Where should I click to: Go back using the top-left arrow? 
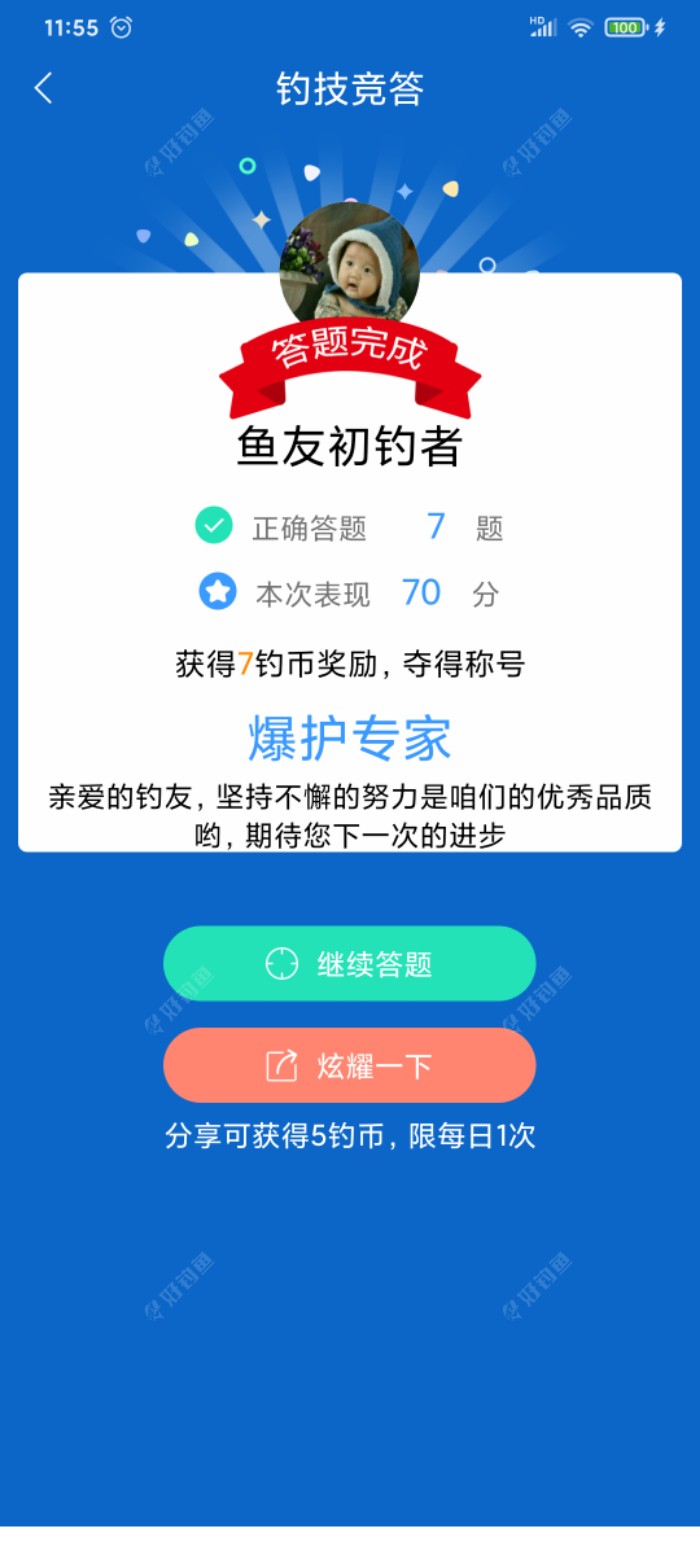coord(43,89)
